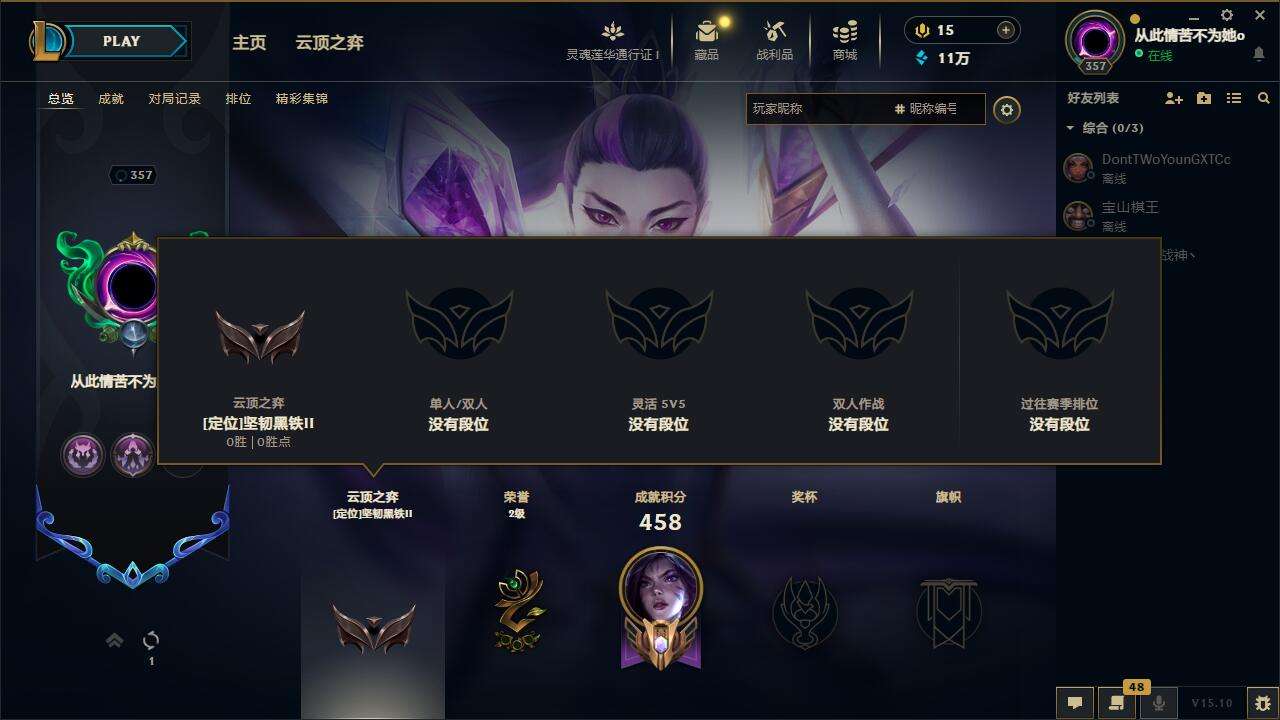Collapse the 综合 friends group
This screenshot has width=1280, height=720.
(1070, 128)
